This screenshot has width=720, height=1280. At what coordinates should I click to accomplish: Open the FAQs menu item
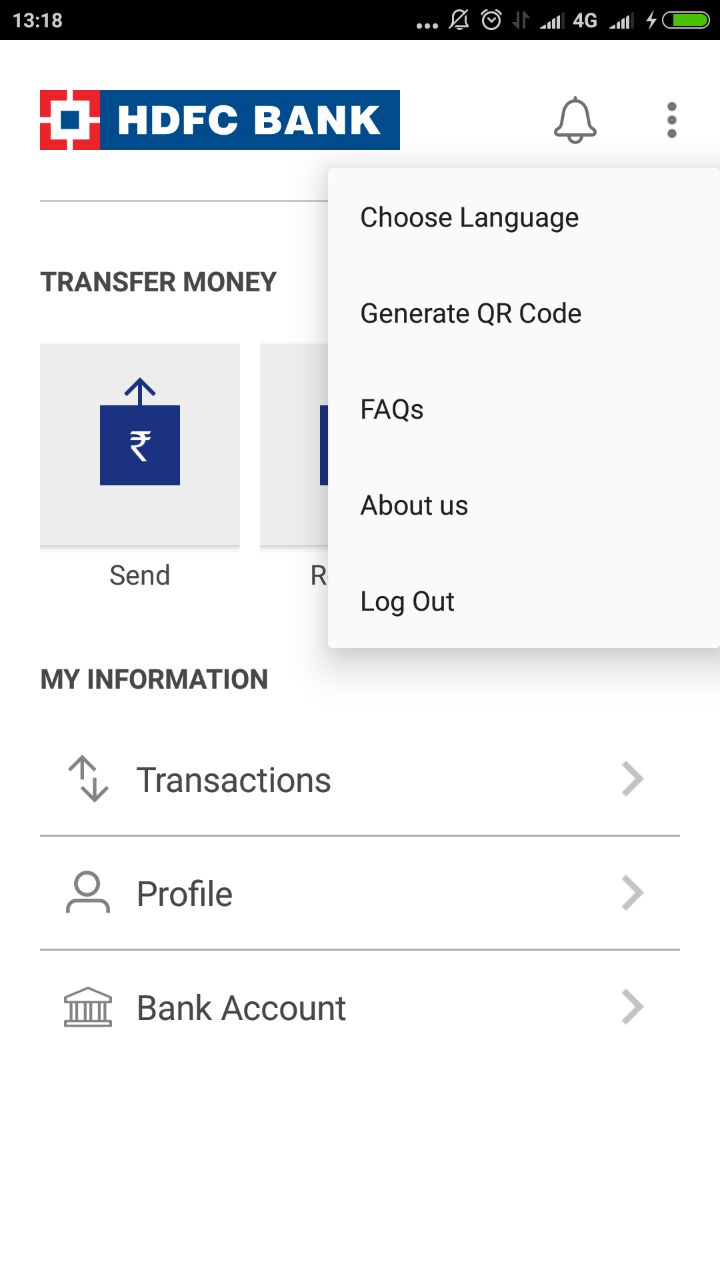click(x=392, y=410)
